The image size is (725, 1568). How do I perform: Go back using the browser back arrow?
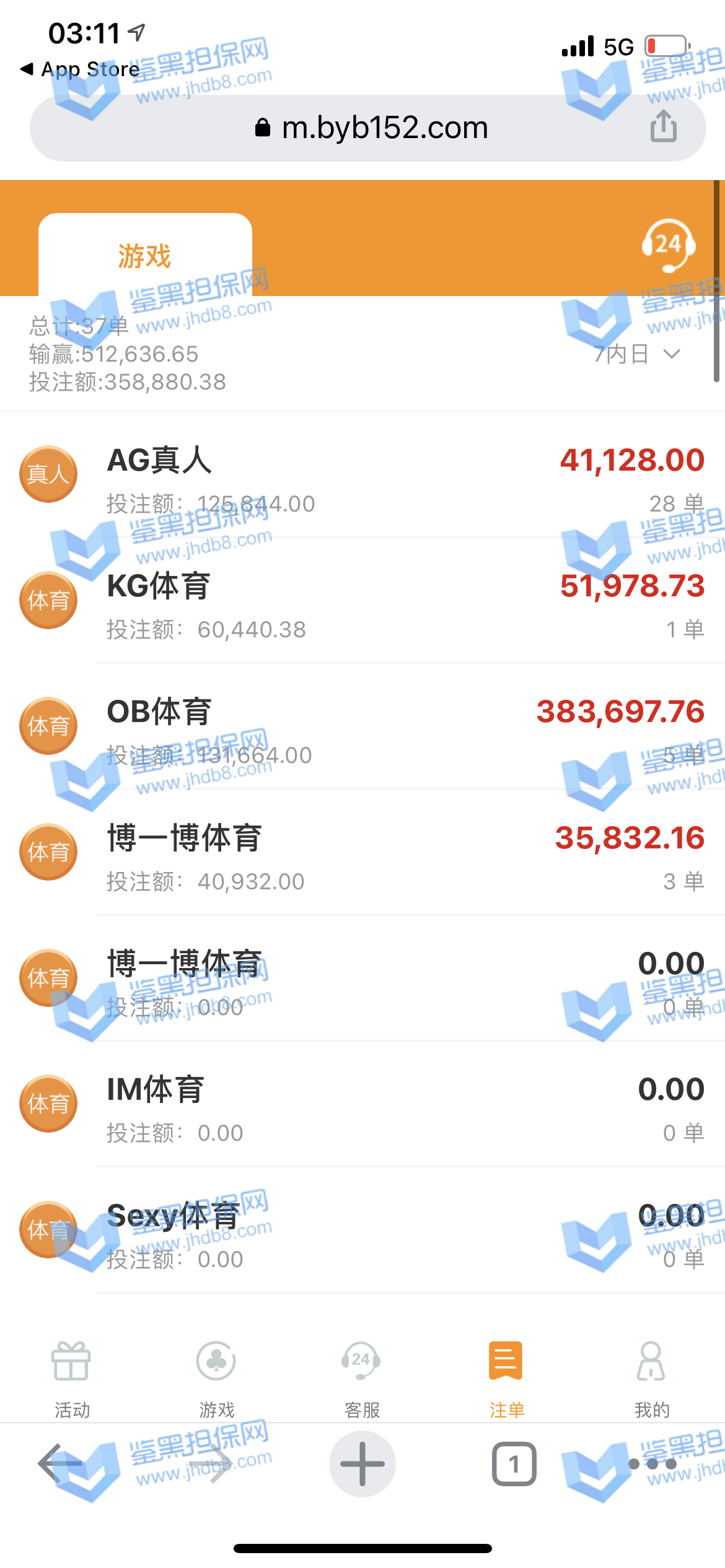click(61, 1464)
